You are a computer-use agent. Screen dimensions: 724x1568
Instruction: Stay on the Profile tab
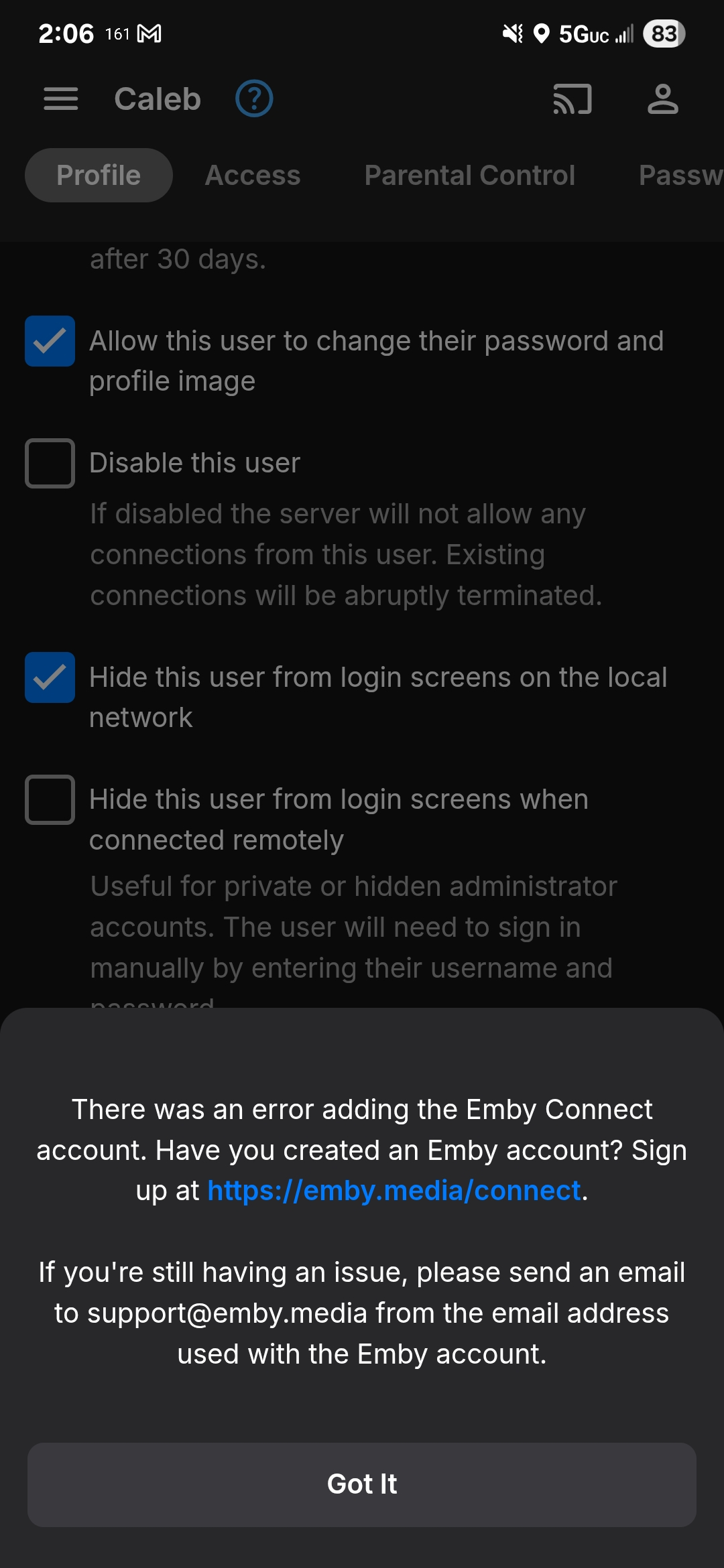click(98, 175)
